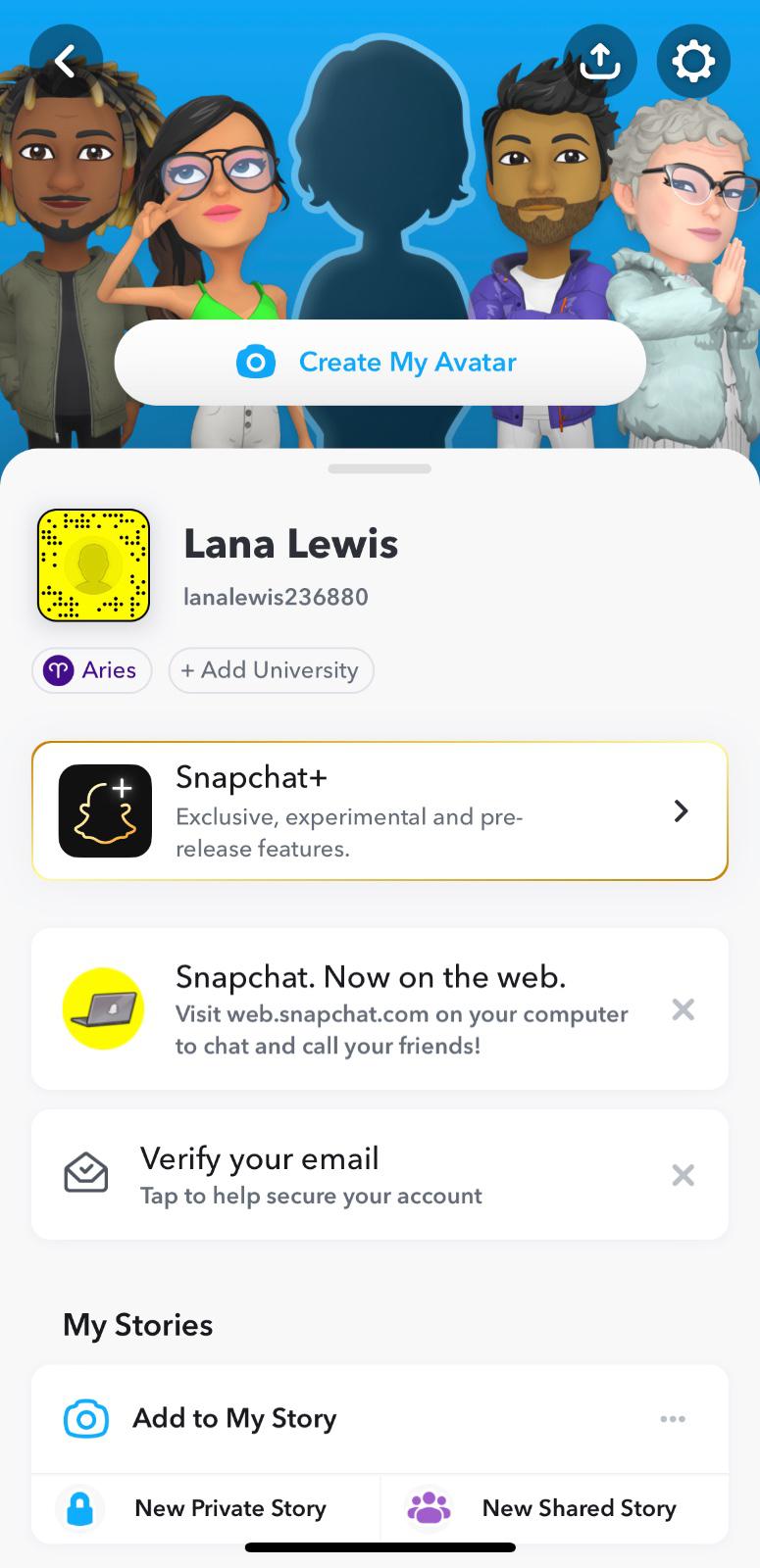Open settings gear icon
Image resolution: width=760 pixels, height=1568 pixels.
tap(693, 62)
